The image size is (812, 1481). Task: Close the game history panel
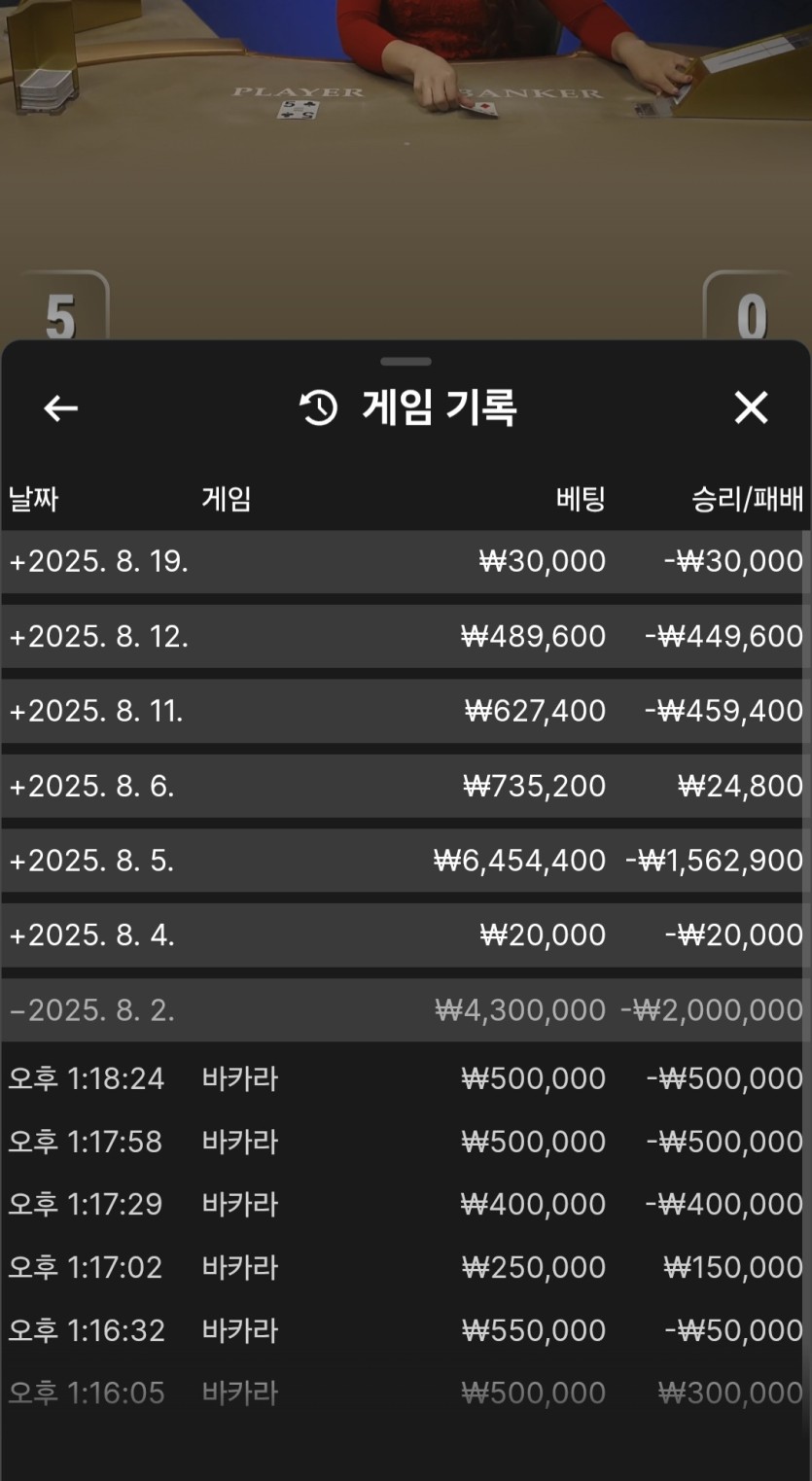point(751,408)
